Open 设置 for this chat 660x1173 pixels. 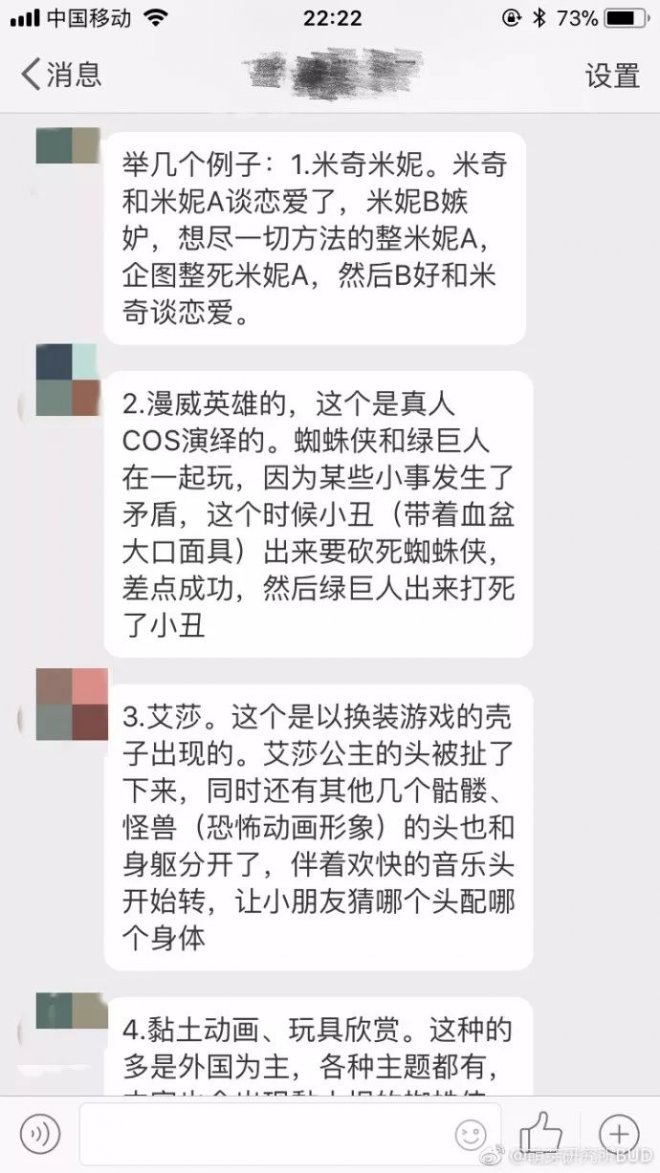point(612,75)
